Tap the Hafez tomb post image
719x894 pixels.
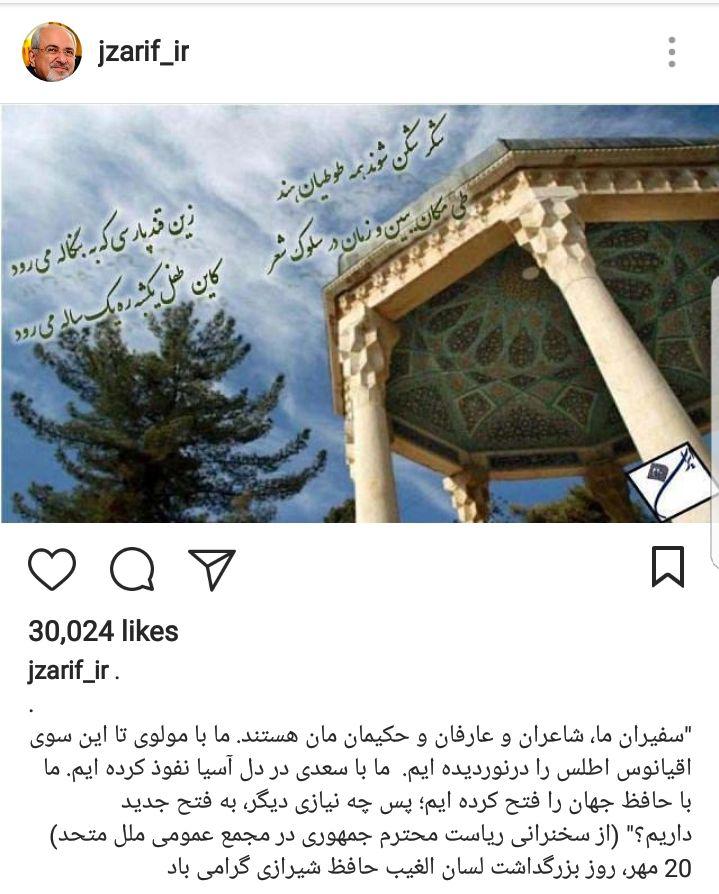[359, 312]
